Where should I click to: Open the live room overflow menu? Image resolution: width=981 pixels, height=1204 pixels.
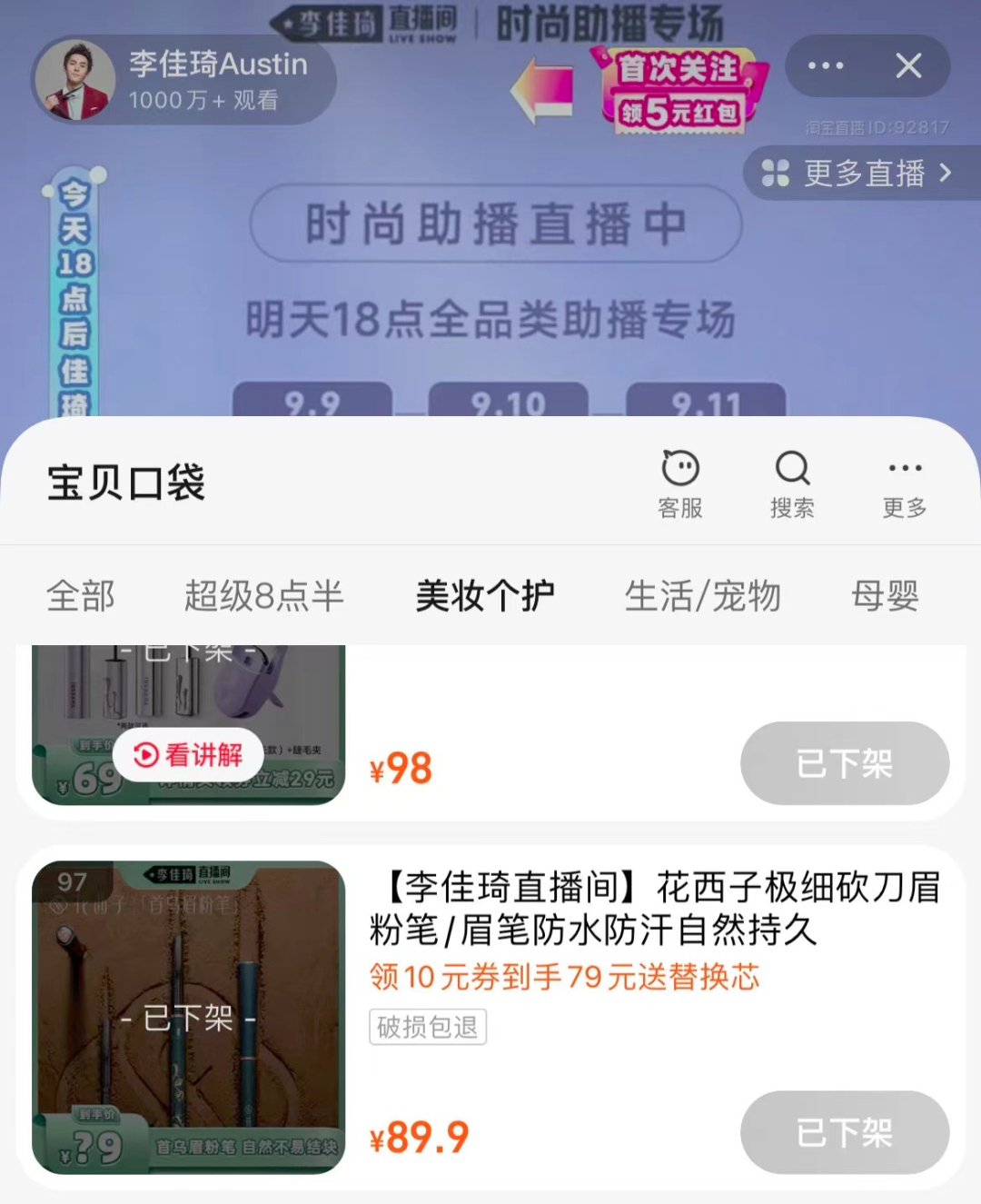(x=826, y=65)
